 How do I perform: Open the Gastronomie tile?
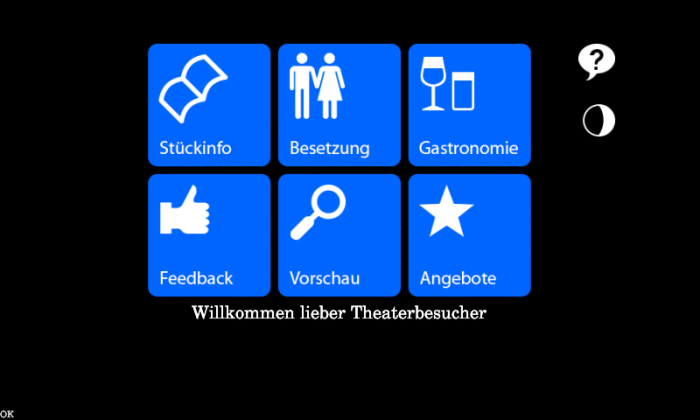tap(469, 105)
